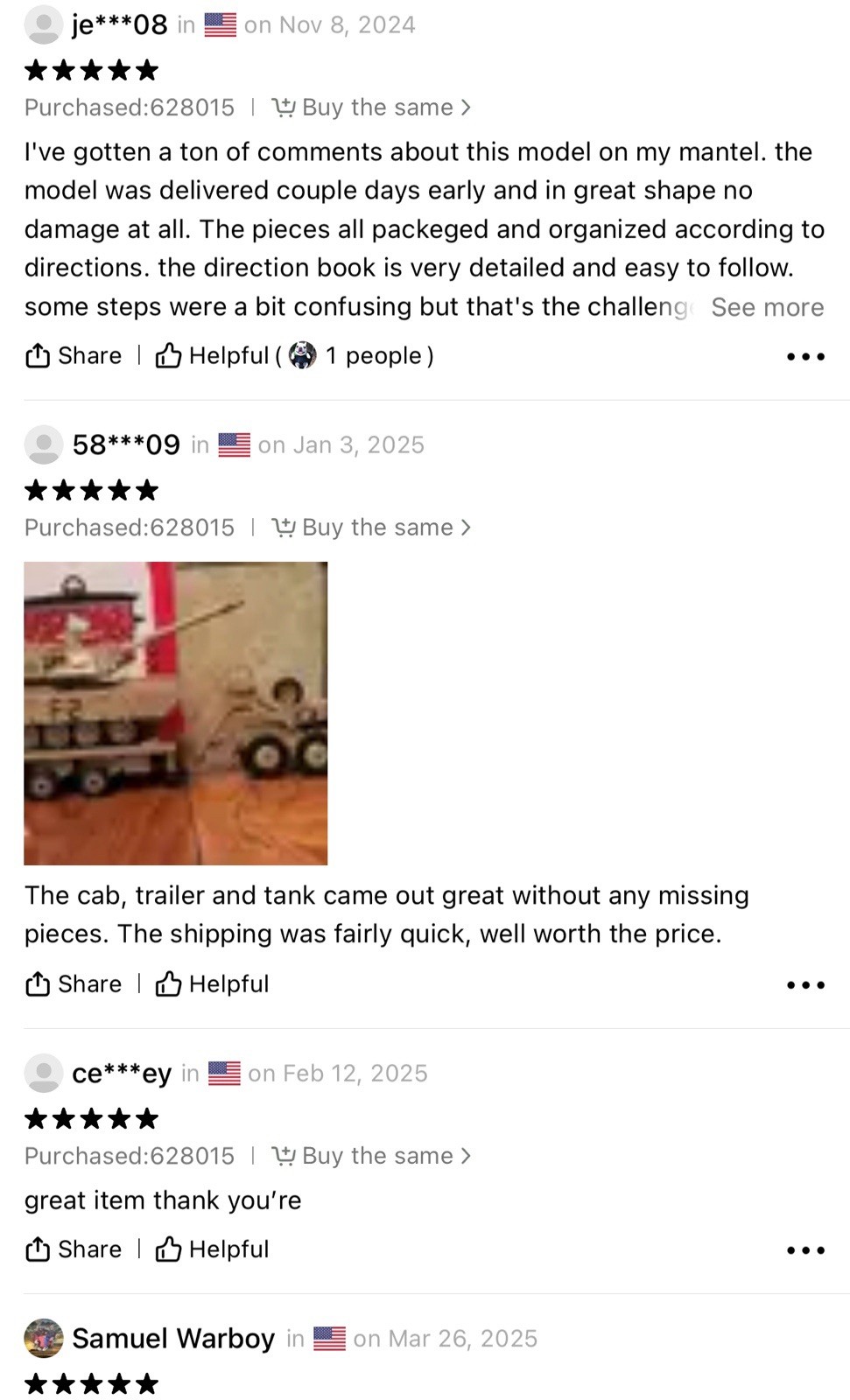Share je***08's review
Image resolution: width=850 pixels, height=1400 pixels.
pyautogui.click(x=74, y=356)
